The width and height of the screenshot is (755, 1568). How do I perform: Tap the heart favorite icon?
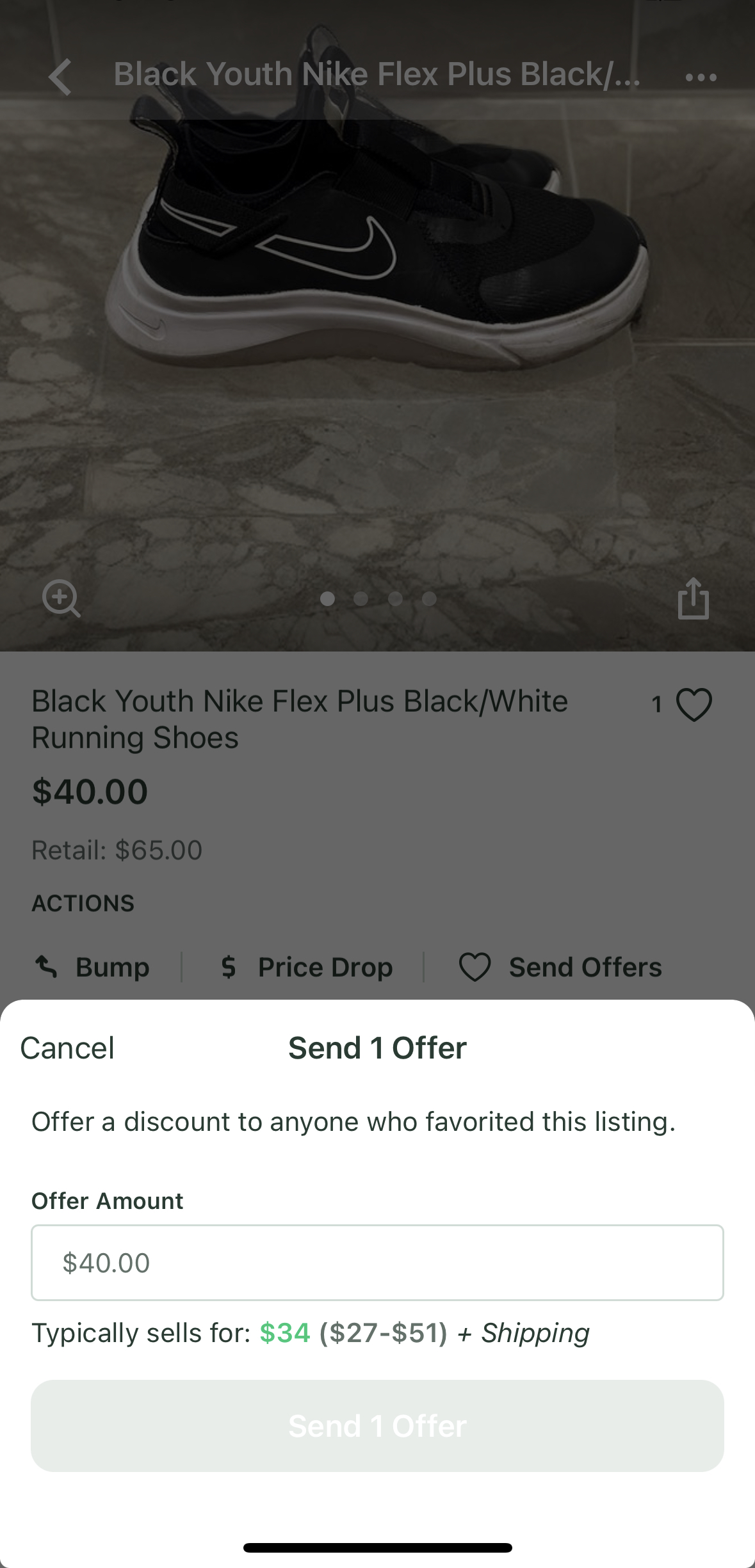pos(694,705)
